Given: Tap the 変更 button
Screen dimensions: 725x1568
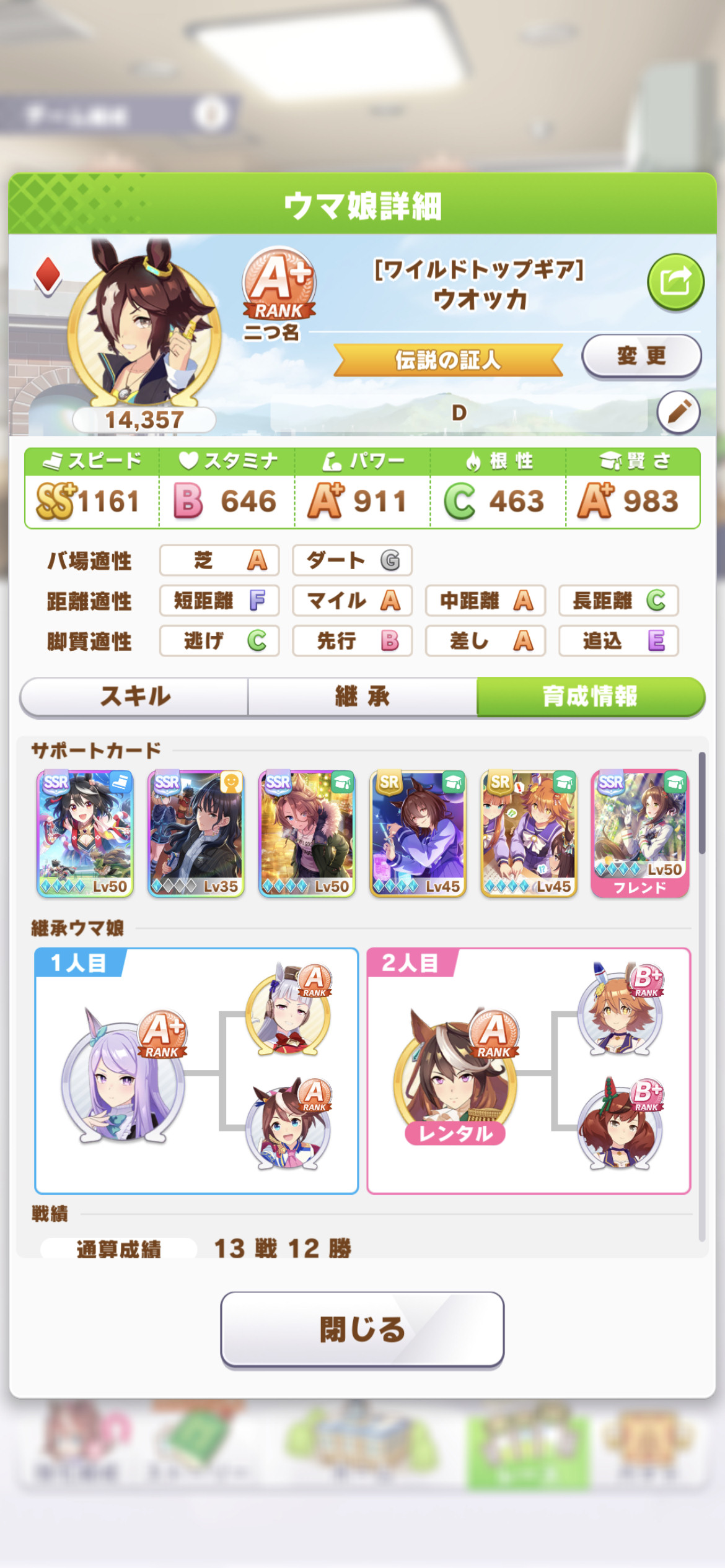Looking at the screenshot, I should (x=641, y=356).
